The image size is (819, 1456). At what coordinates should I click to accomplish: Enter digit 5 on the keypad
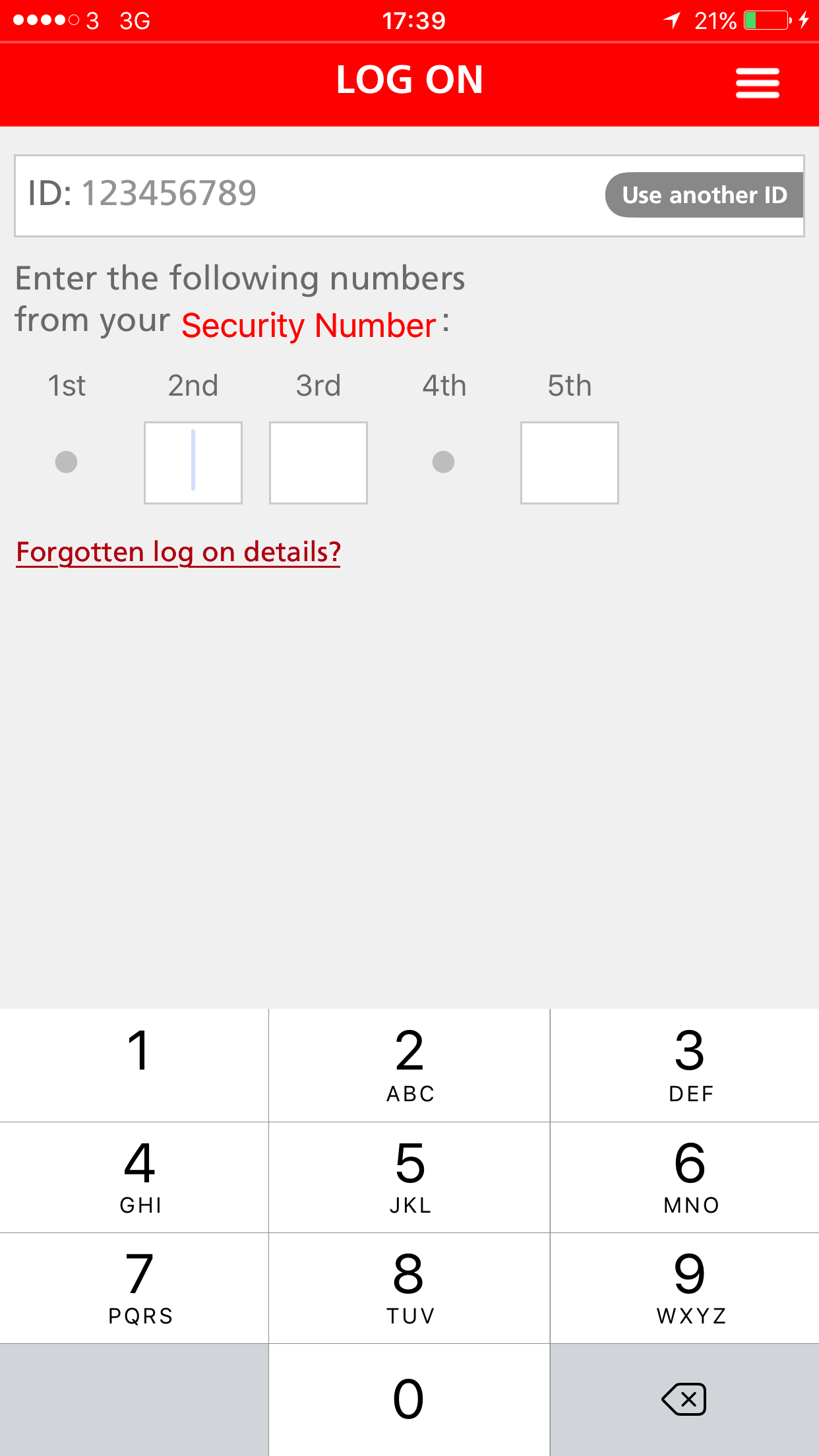[409, 1177]
